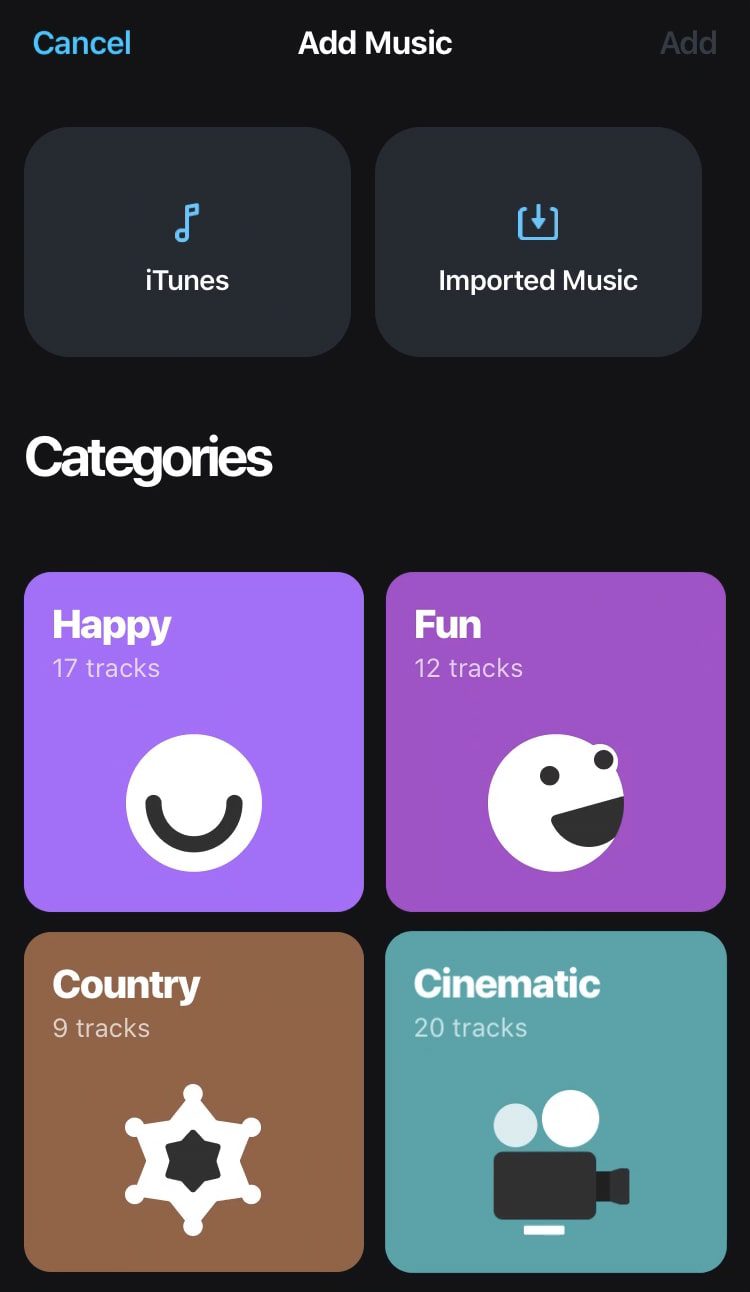Cancel adding music

[x=81, y=43]
